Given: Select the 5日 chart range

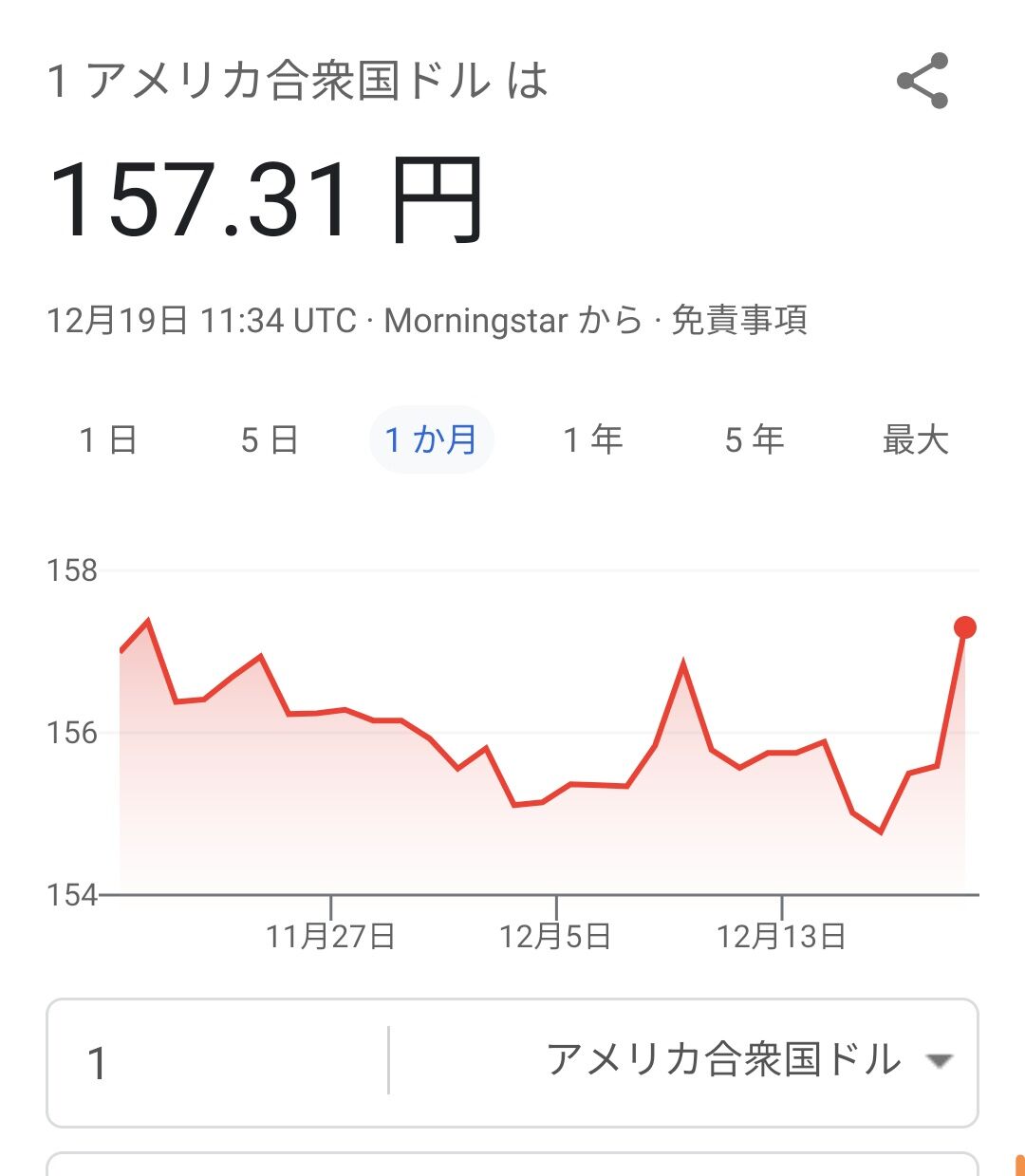Looking at the screenshot, I should pos(270,440).
